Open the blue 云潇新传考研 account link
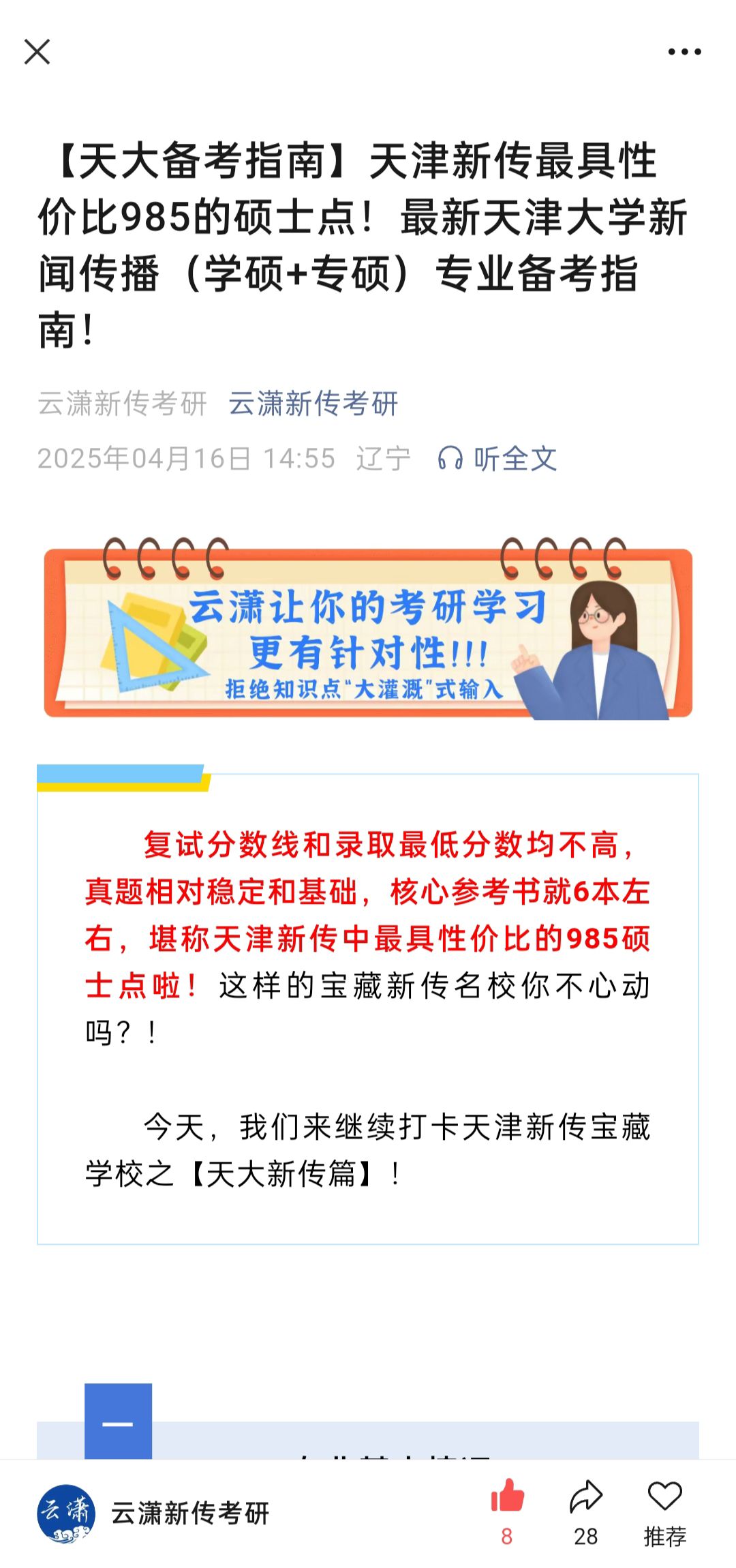The width and height of the screenshot is (736, 1568). pyautogui.click(x=313, y=404)
